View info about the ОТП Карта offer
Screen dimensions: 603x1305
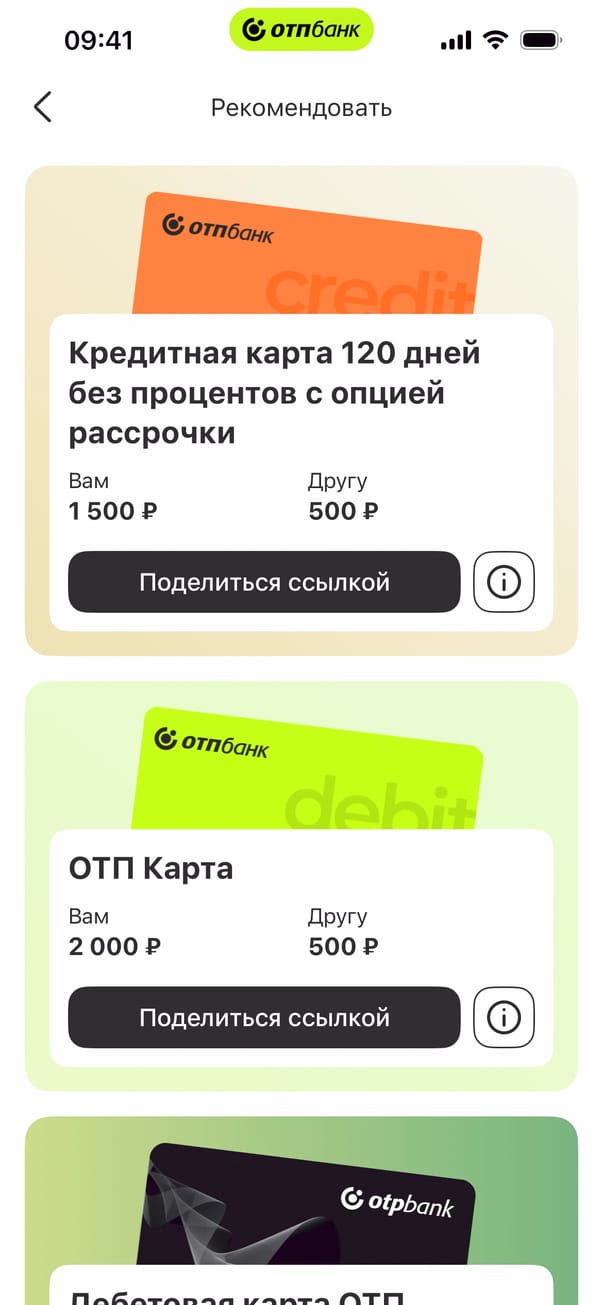(x=503, y=1018)
